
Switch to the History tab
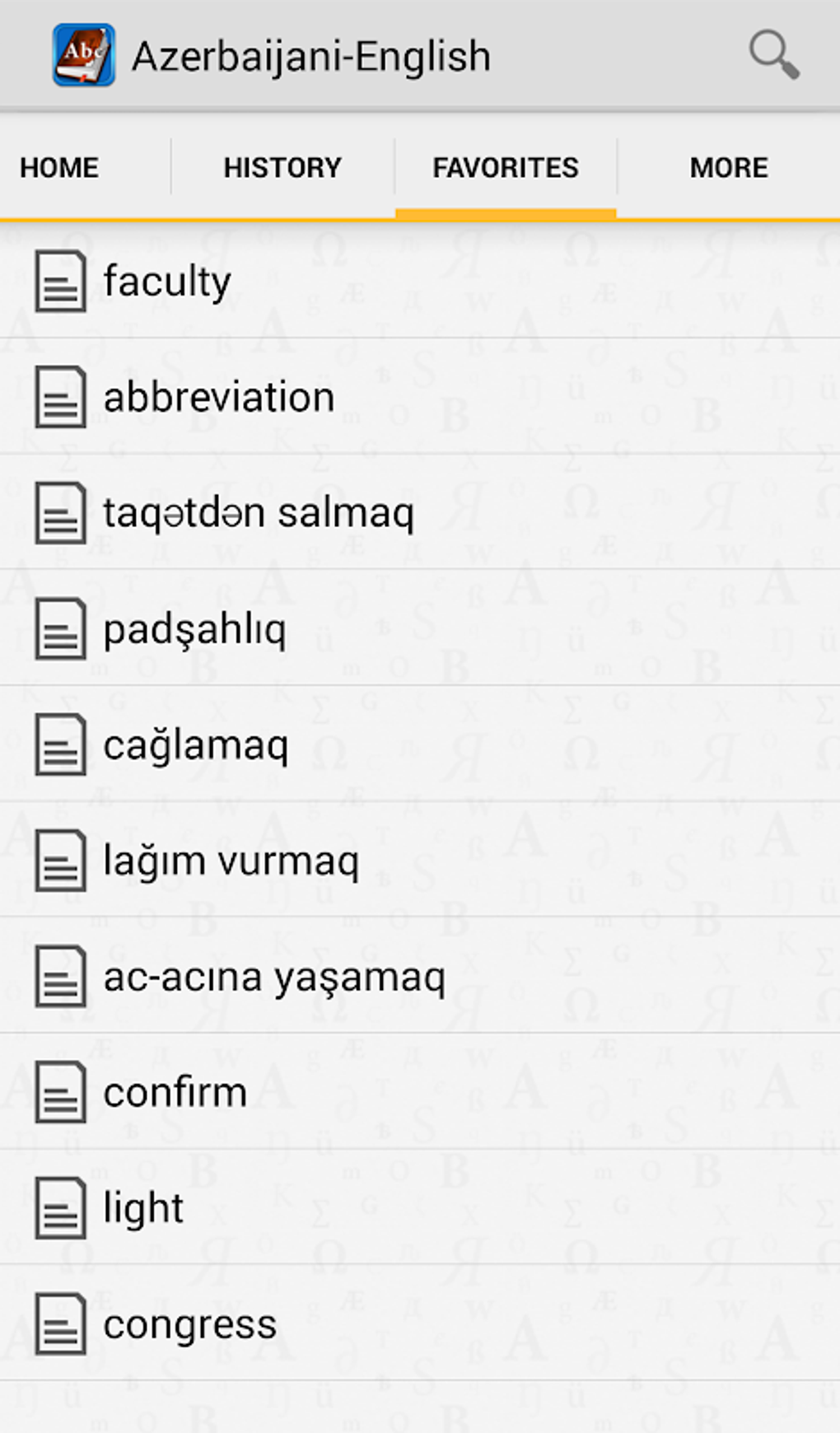[282, 168]
